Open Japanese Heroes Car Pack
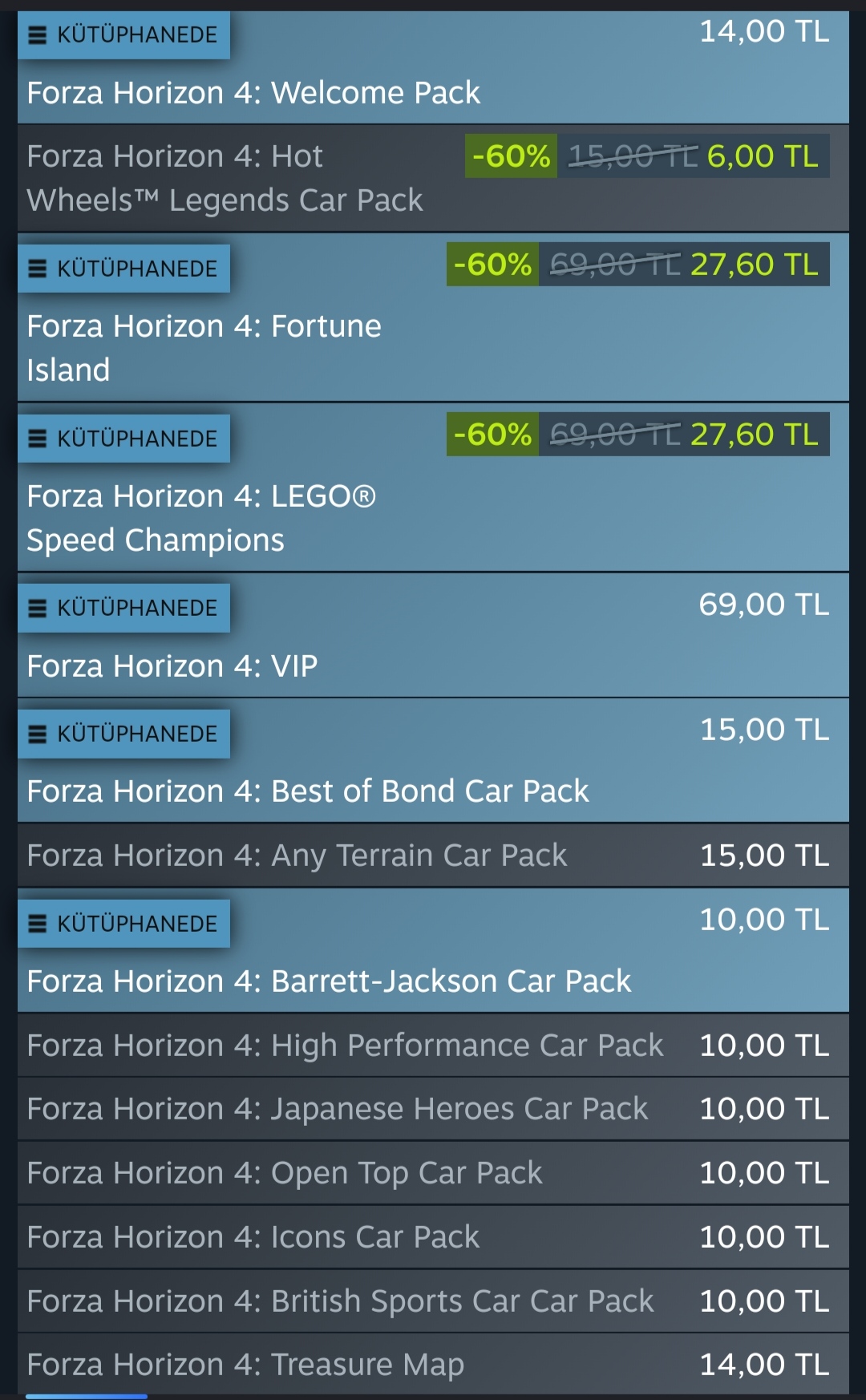This screenshot has height=1400, width=866. pyautogui.click(x=337, y=1109)
